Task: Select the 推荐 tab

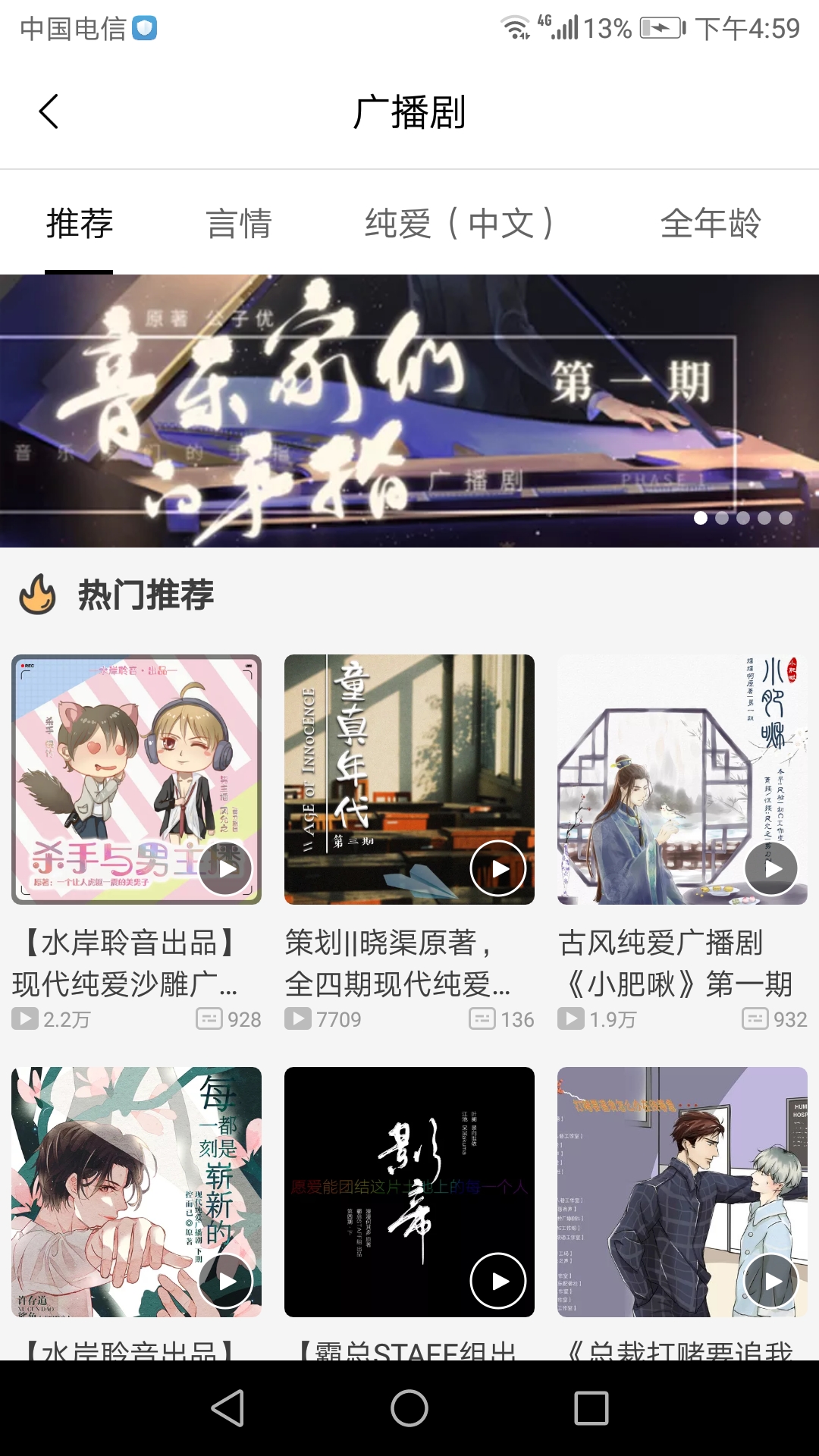Action: [x=80, y=224]
